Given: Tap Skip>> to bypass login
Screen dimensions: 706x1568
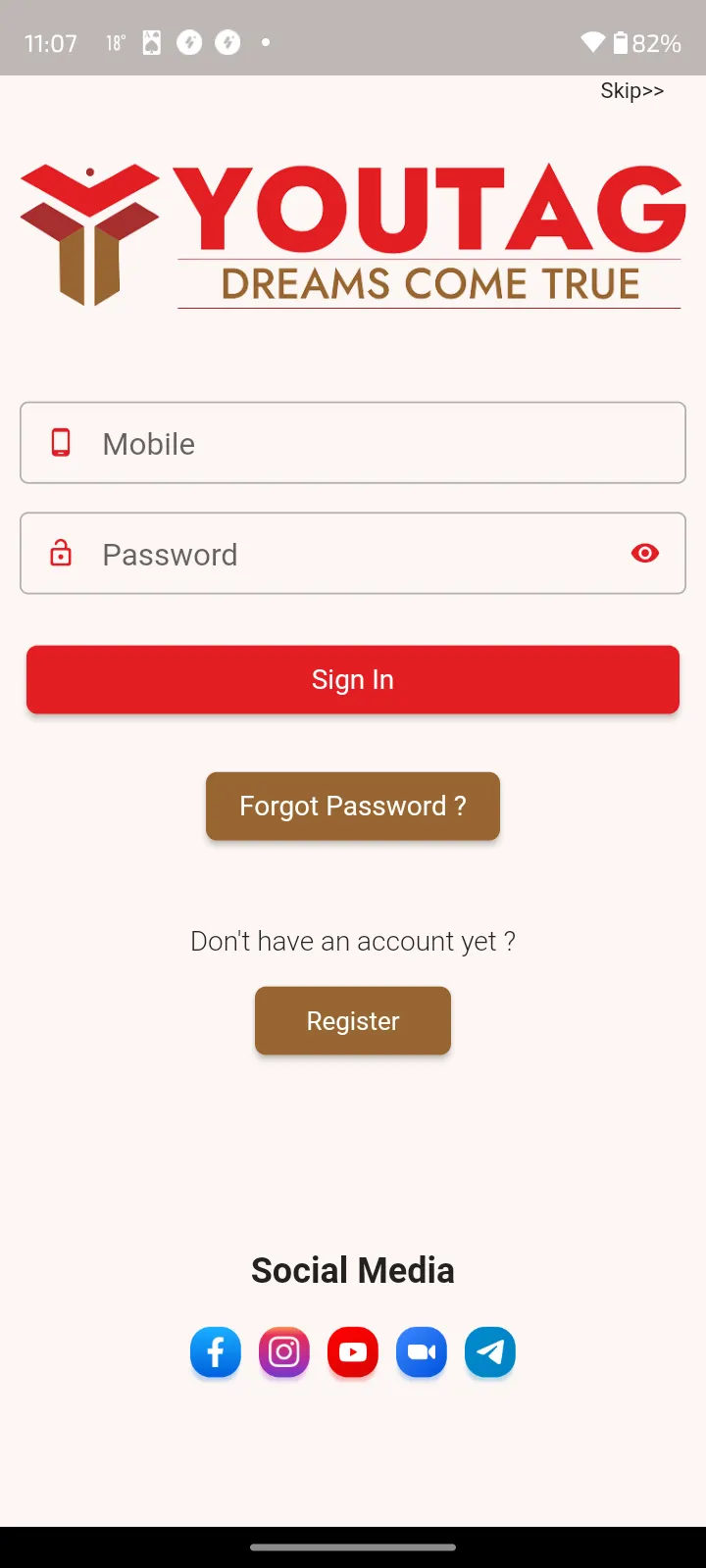Looking at the screenshot, I should 630,90.
